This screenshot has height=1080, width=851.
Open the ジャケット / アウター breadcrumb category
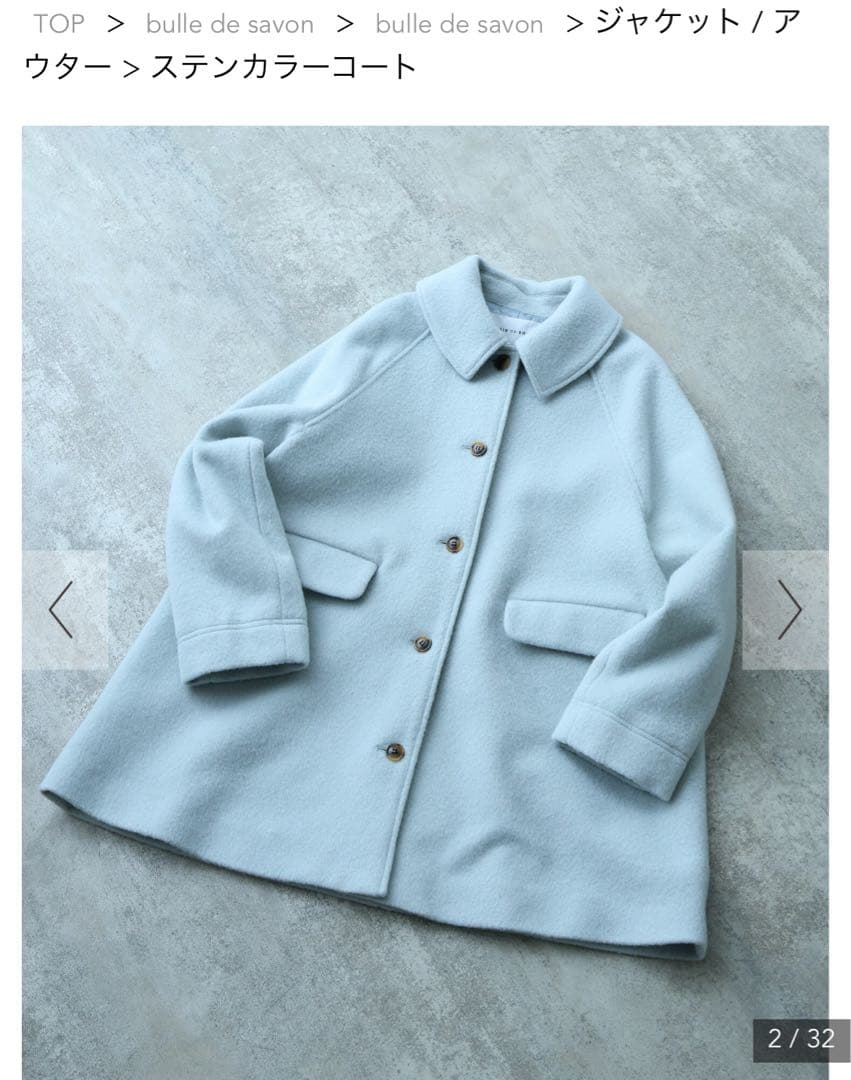pyautogui.click(x=698, y=23)
